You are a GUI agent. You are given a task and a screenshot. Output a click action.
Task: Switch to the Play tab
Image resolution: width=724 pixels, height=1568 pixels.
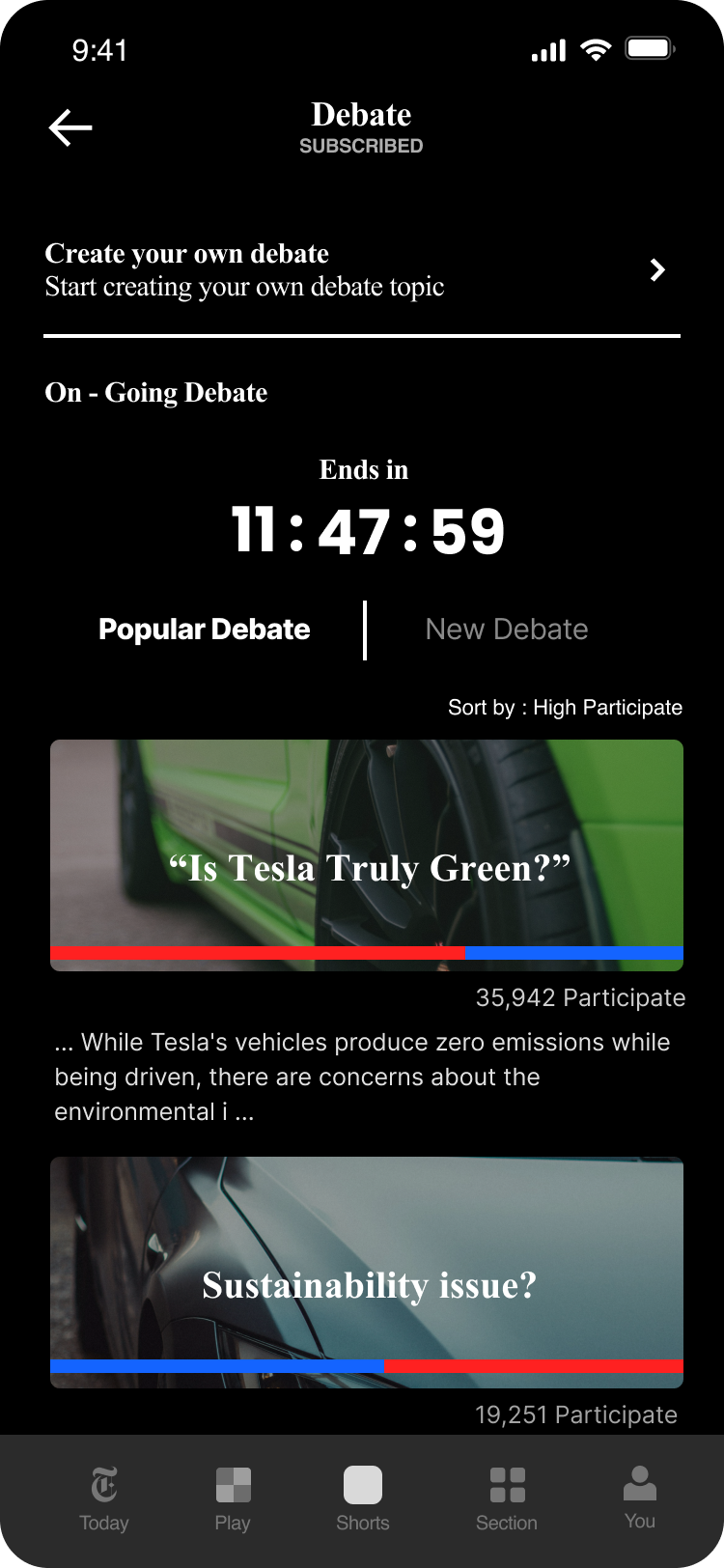(233, 1498)
